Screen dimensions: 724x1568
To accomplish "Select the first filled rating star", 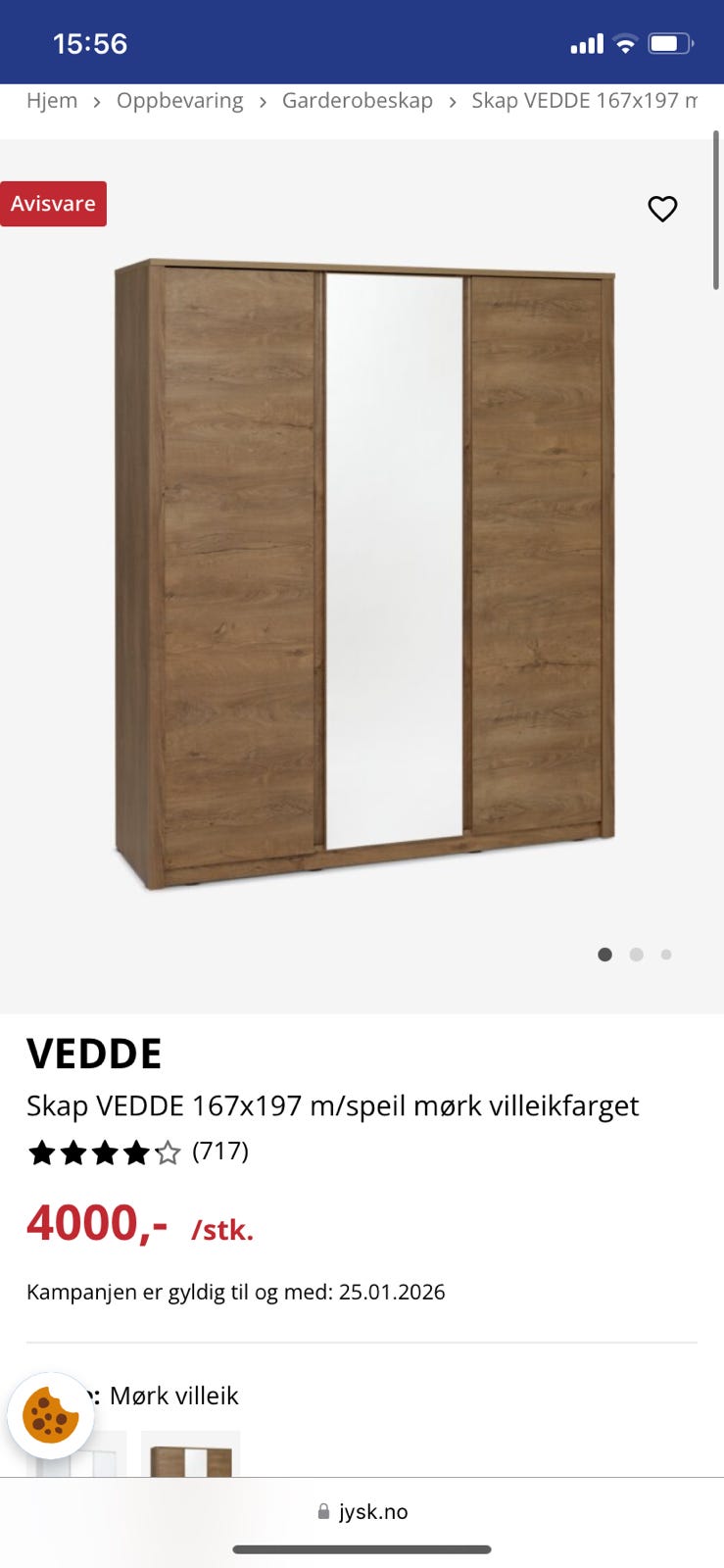I will pyautogui.click(x=42, y=1153).
